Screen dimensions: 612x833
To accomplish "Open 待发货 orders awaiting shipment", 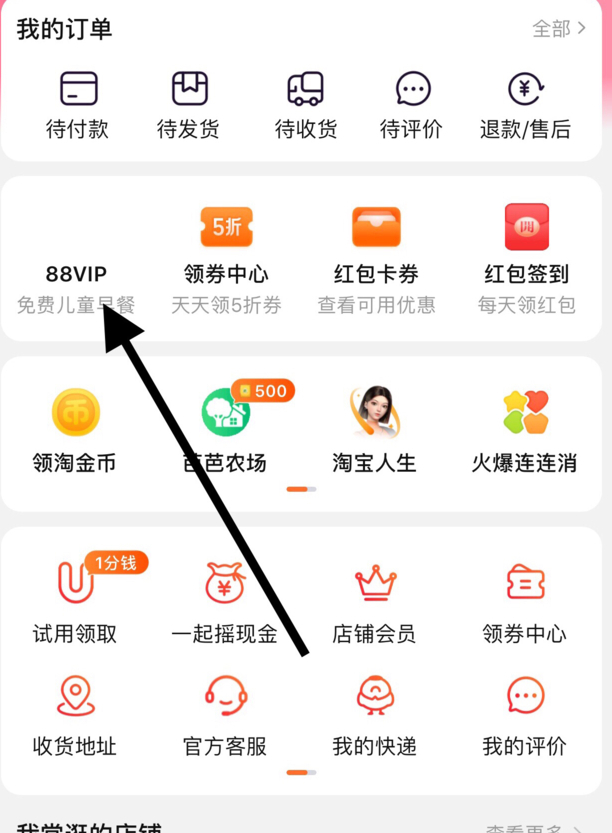I will 188,105.
